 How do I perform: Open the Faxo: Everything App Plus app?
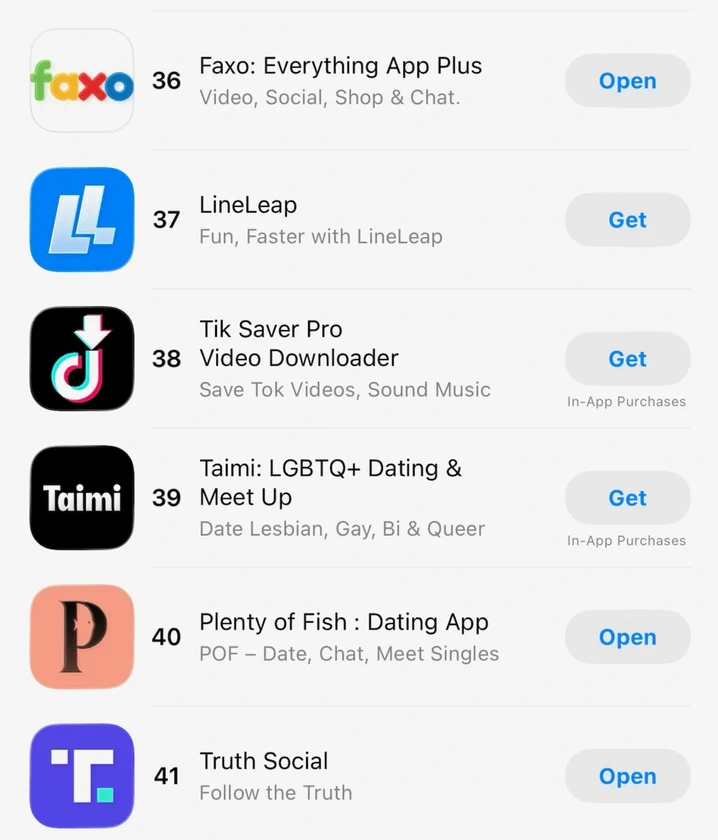627,81
